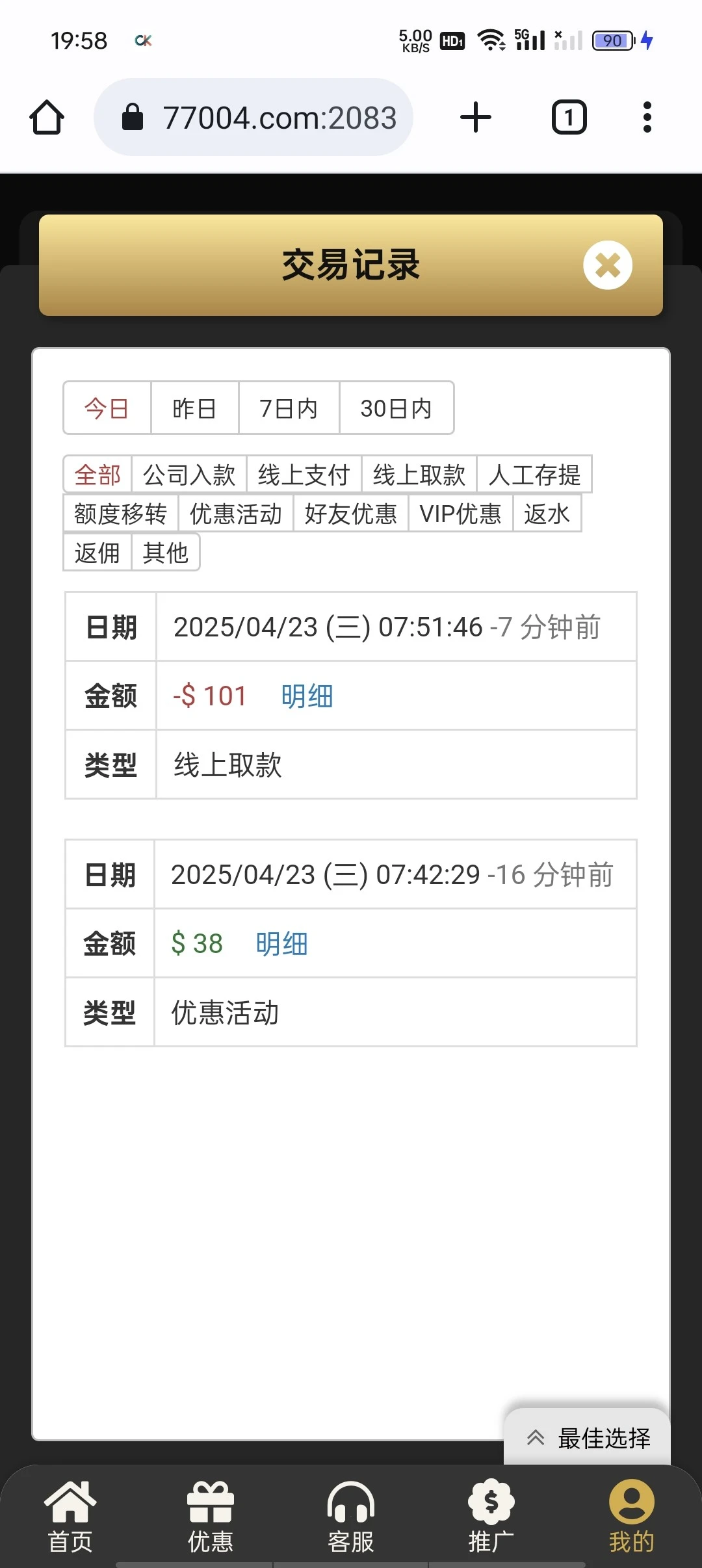Switch to the 昨日 tab
Viewport: 702px width, 1568px height.
[x=194, y=408]
